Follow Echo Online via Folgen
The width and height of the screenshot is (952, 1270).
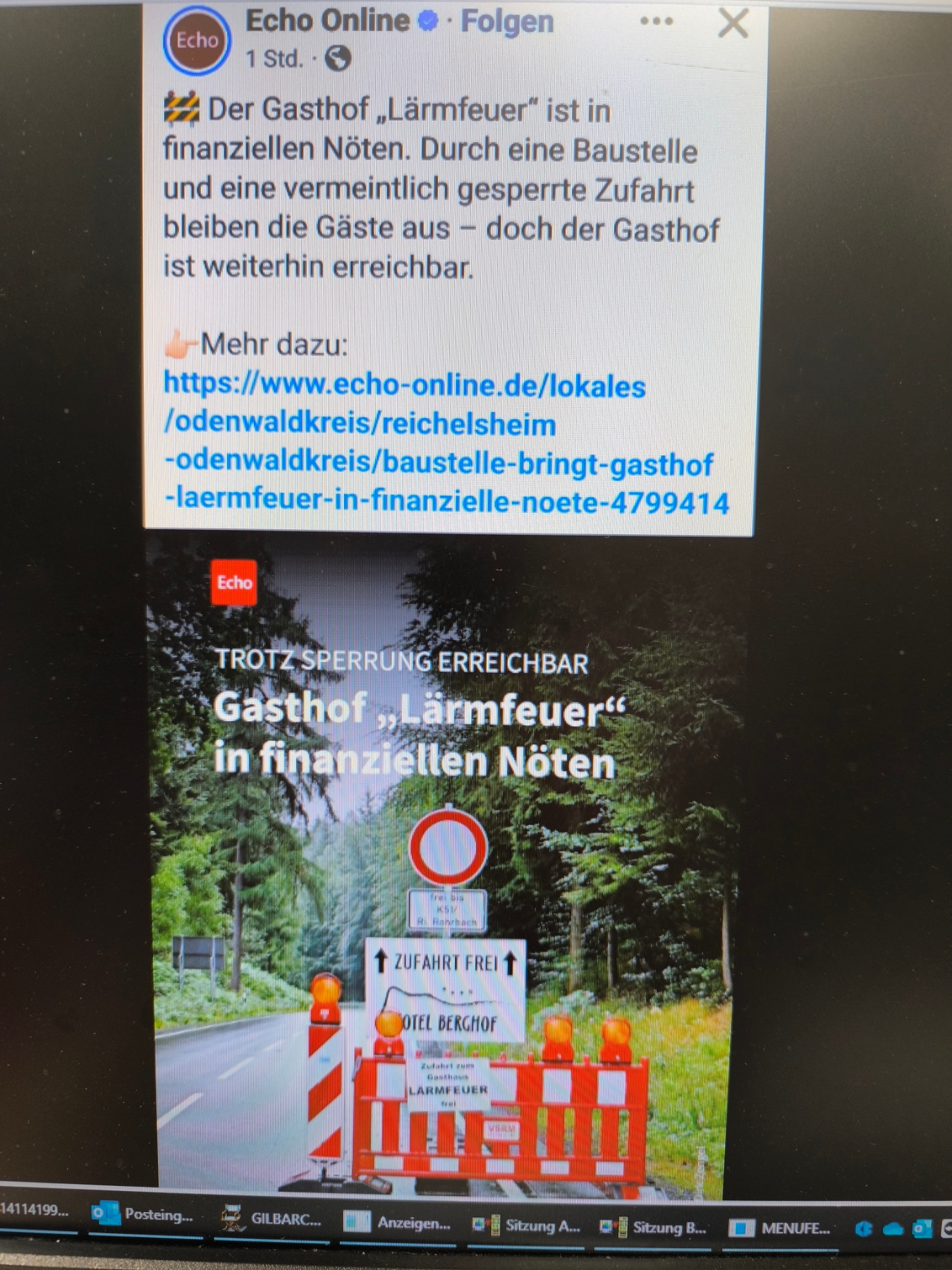click(x=506, y=22)
